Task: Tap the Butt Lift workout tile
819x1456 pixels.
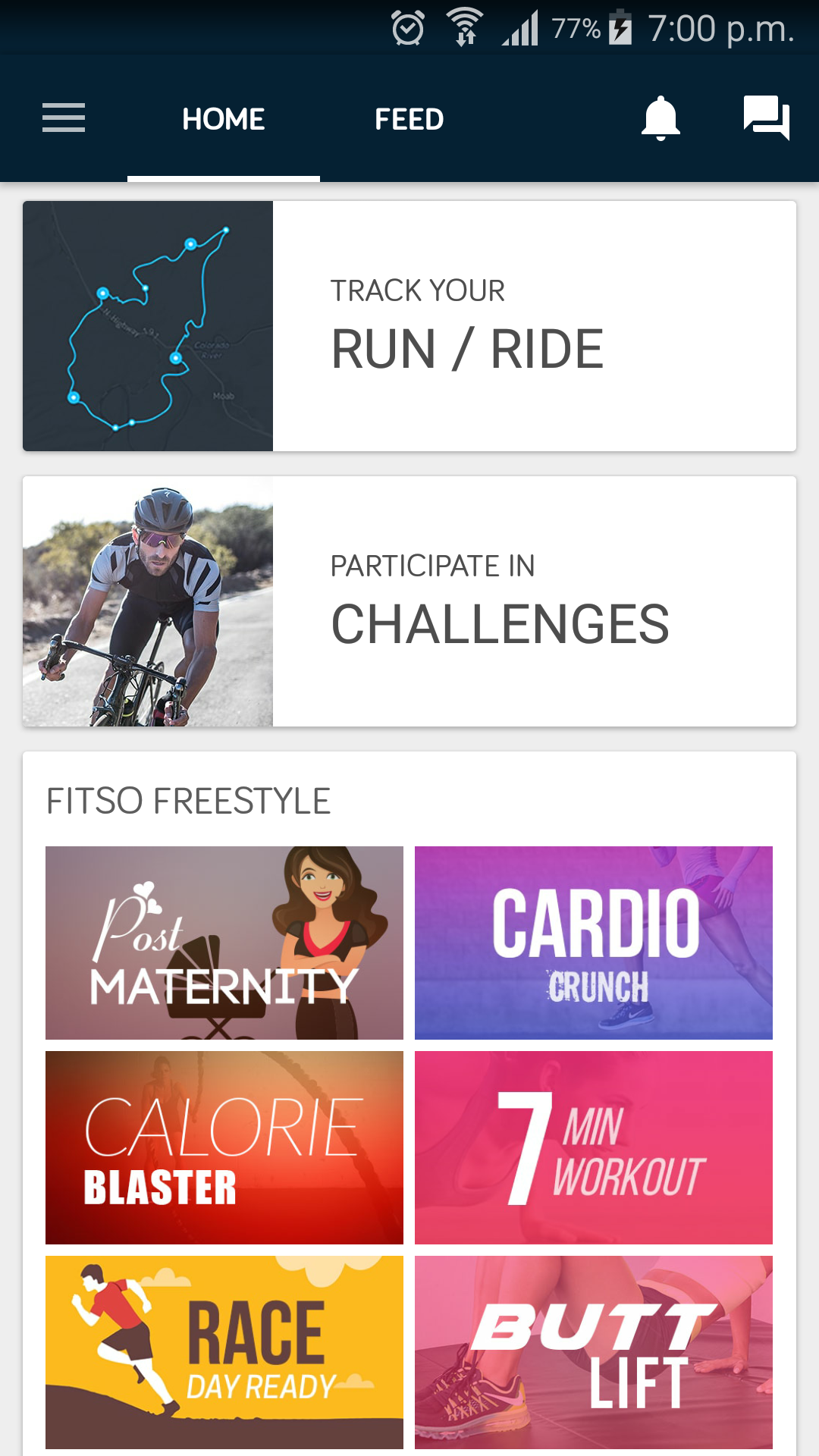Action: (594, 1352)
